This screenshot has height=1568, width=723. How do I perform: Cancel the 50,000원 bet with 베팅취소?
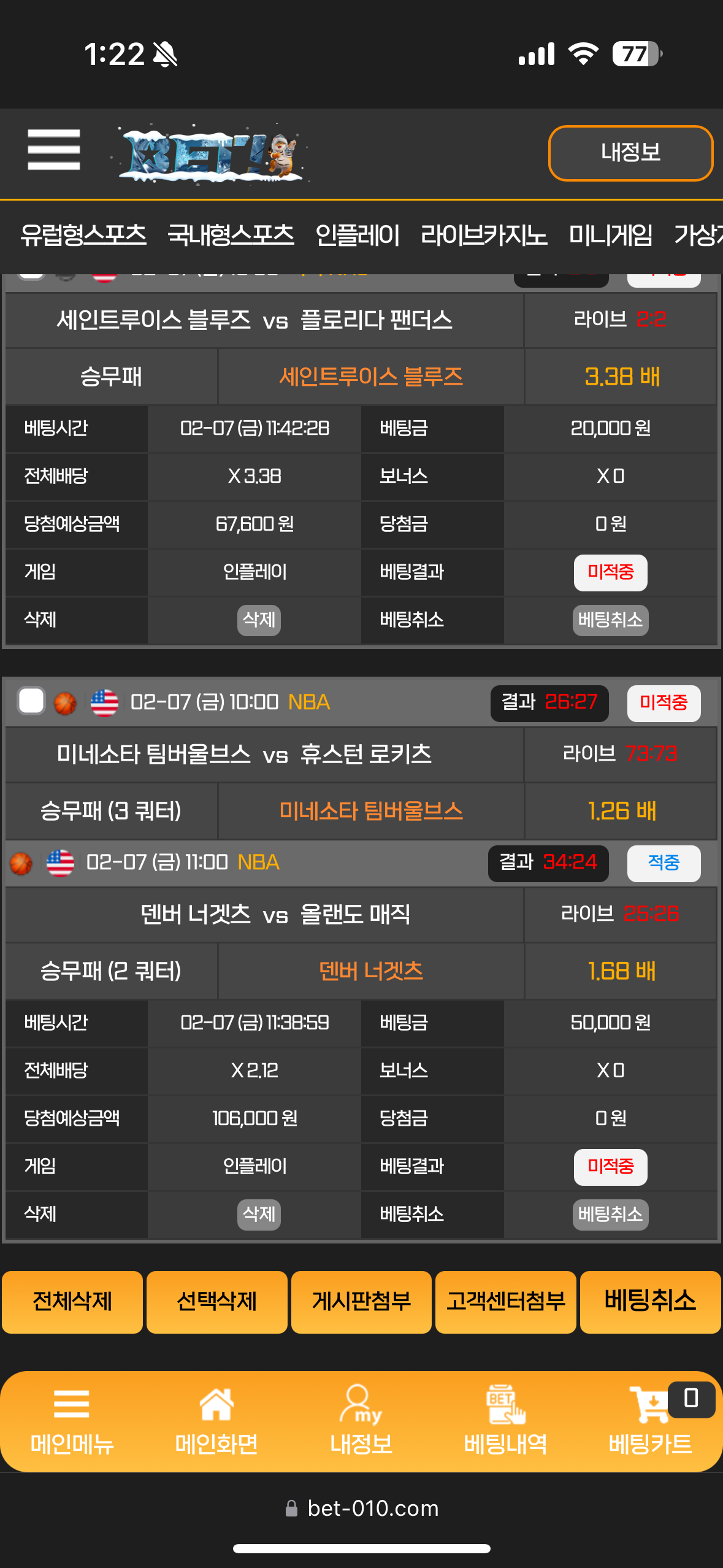tap(610, 1214)
